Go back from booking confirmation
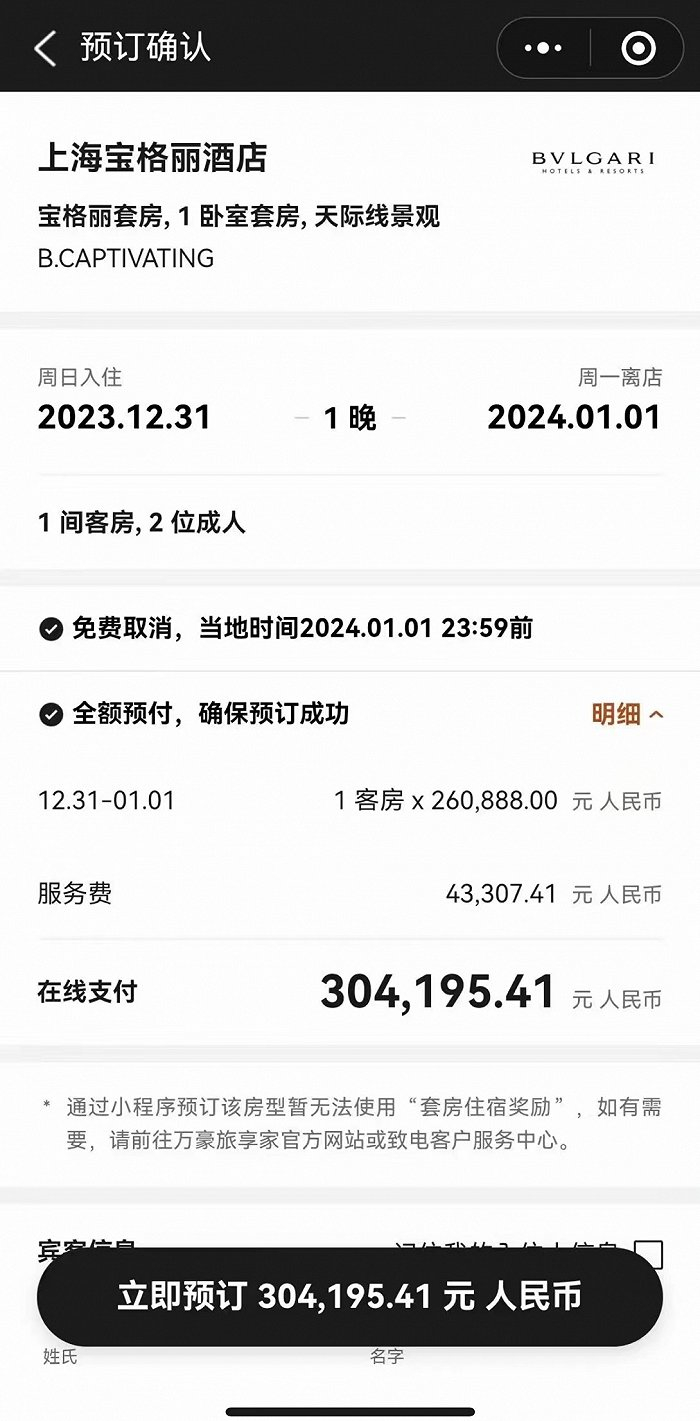This screenshot has width=700, height=1421. pos(45,48)
